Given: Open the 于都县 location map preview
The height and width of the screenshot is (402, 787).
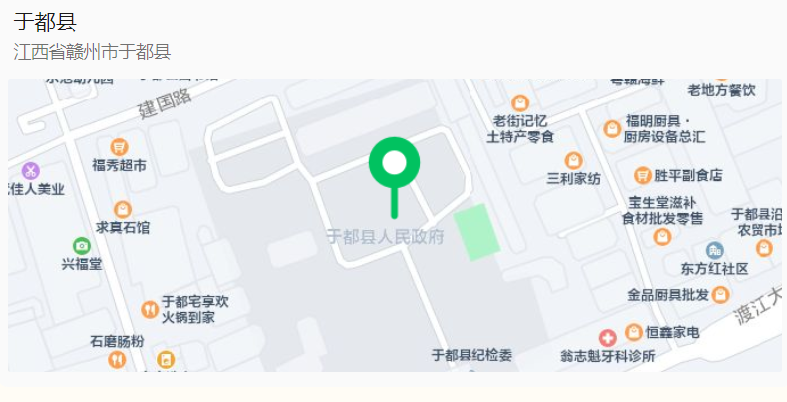Looking at the screenshot, I should (394, 225).
